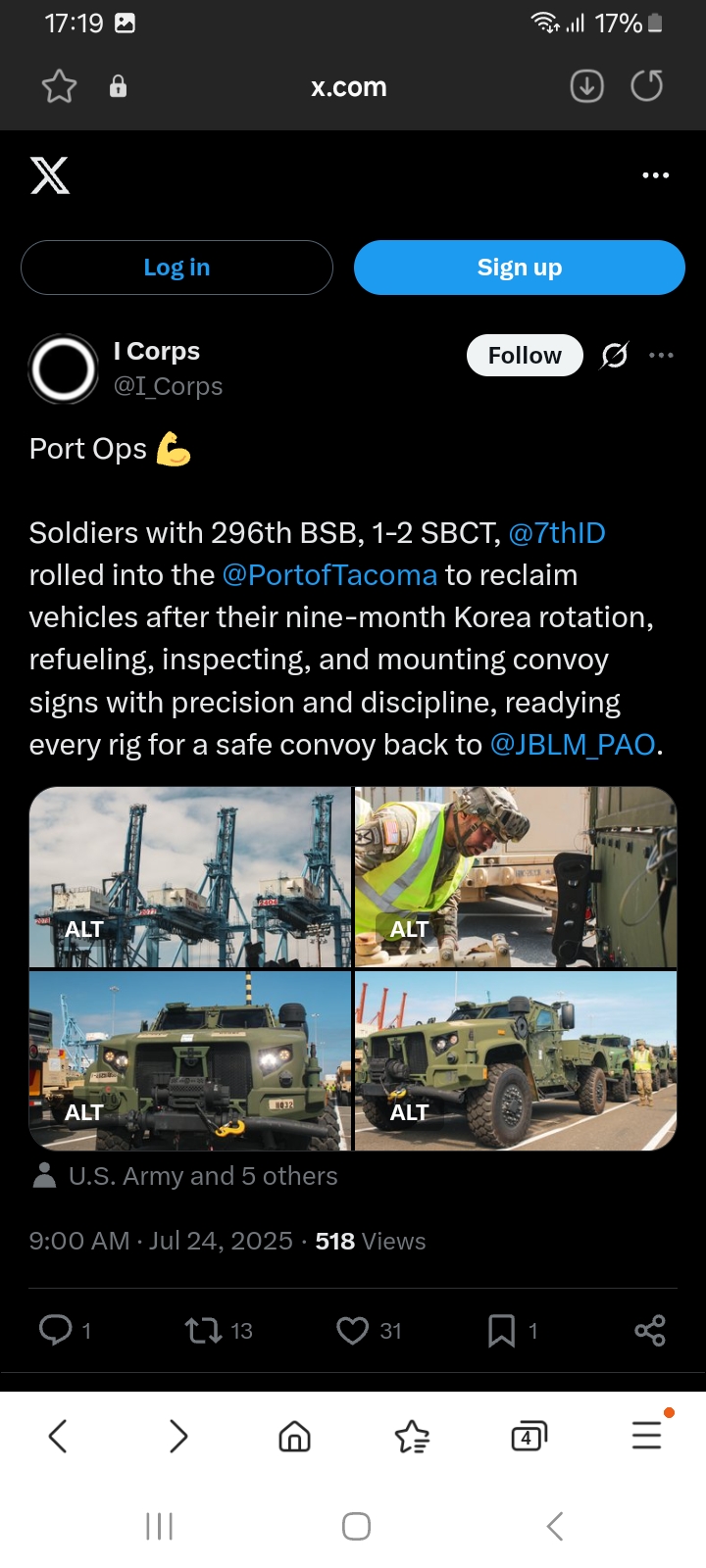Open the browser tabs switcher

pyautogui.click(x=529, y=1437)
